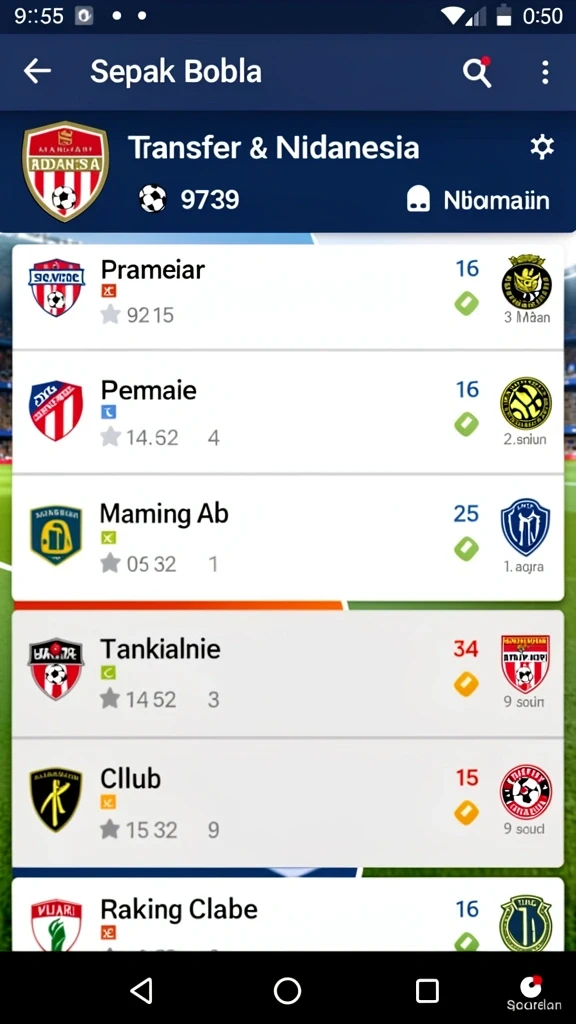Open the search icon in app bar

pos(477,71)
